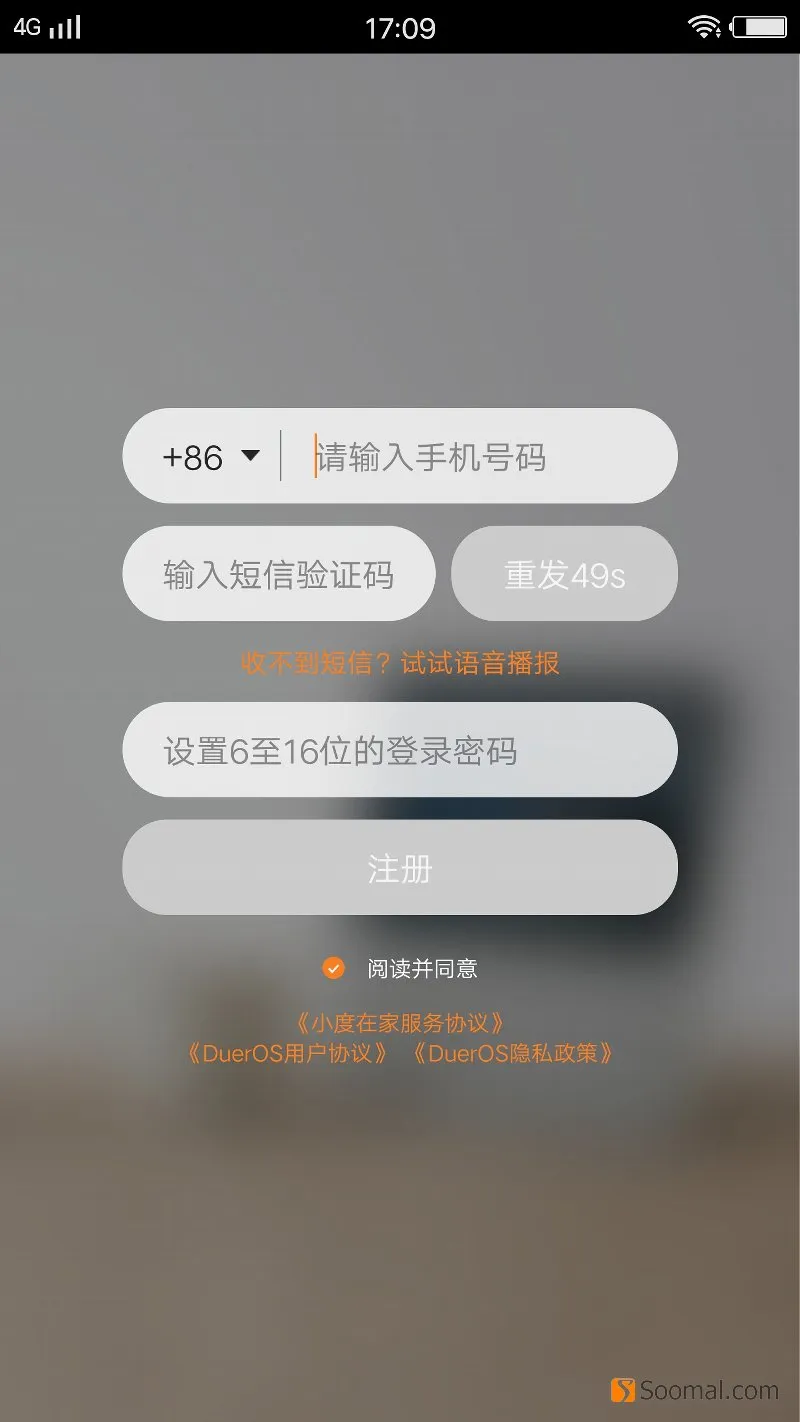The height and width of the screenshot is (1422, 800).
Task: Select the login password field
Action: pyautogui.click(x=400, y=750)
